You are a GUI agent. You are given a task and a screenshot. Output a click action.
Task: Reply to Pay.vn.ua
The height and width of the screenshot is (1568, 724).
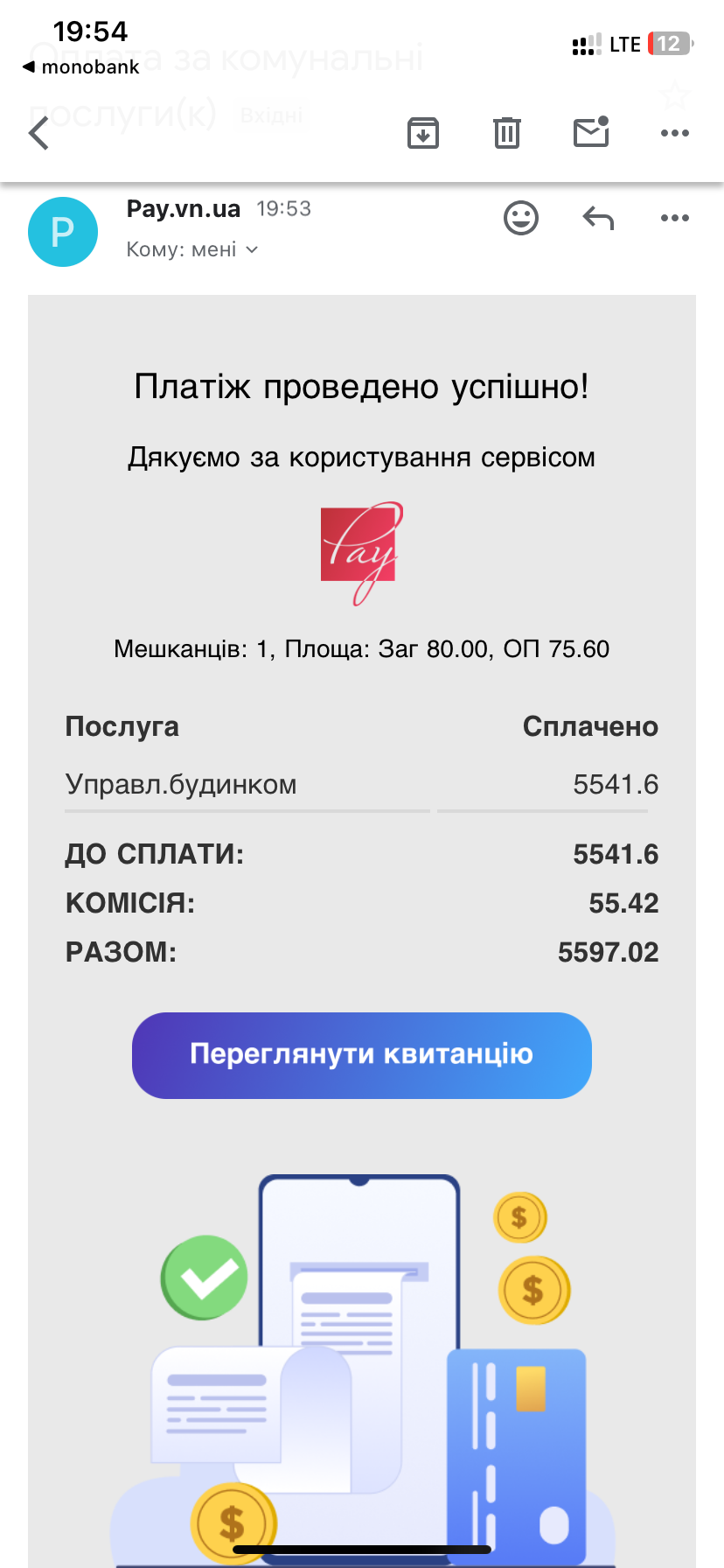[598, 218]
